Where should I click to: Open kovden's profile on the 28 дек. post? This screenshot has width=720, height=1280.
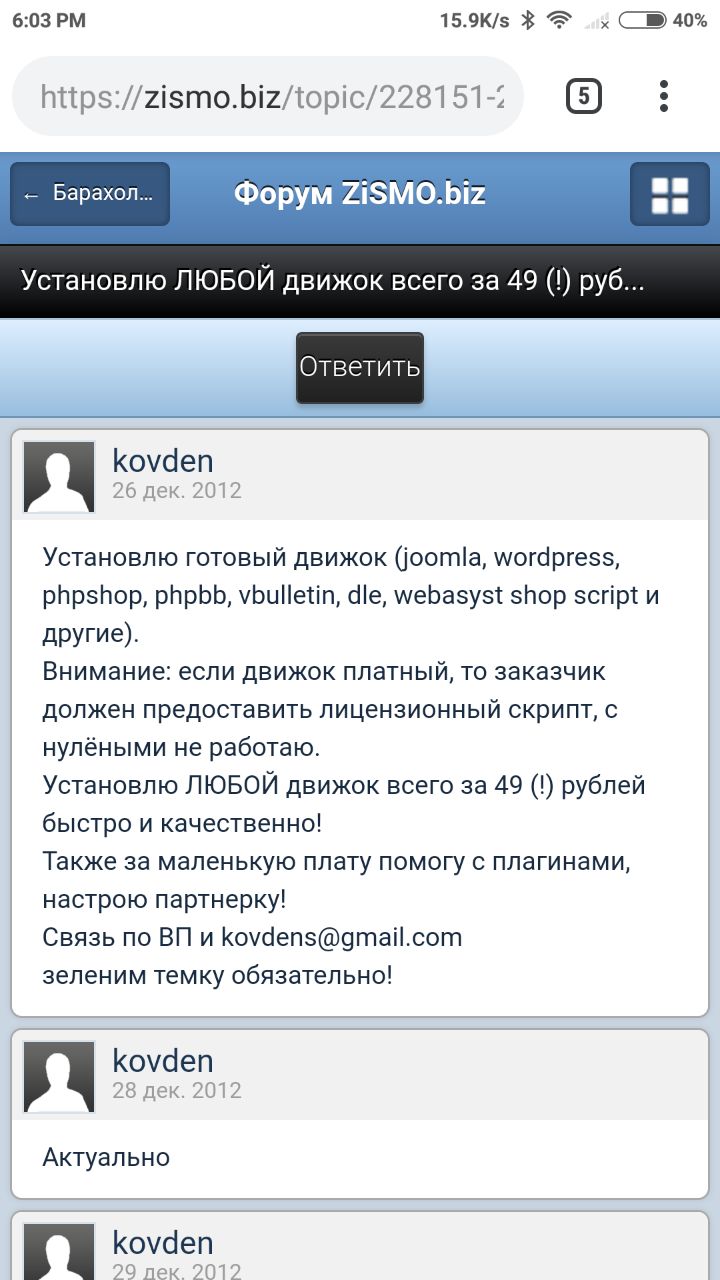163,1060
